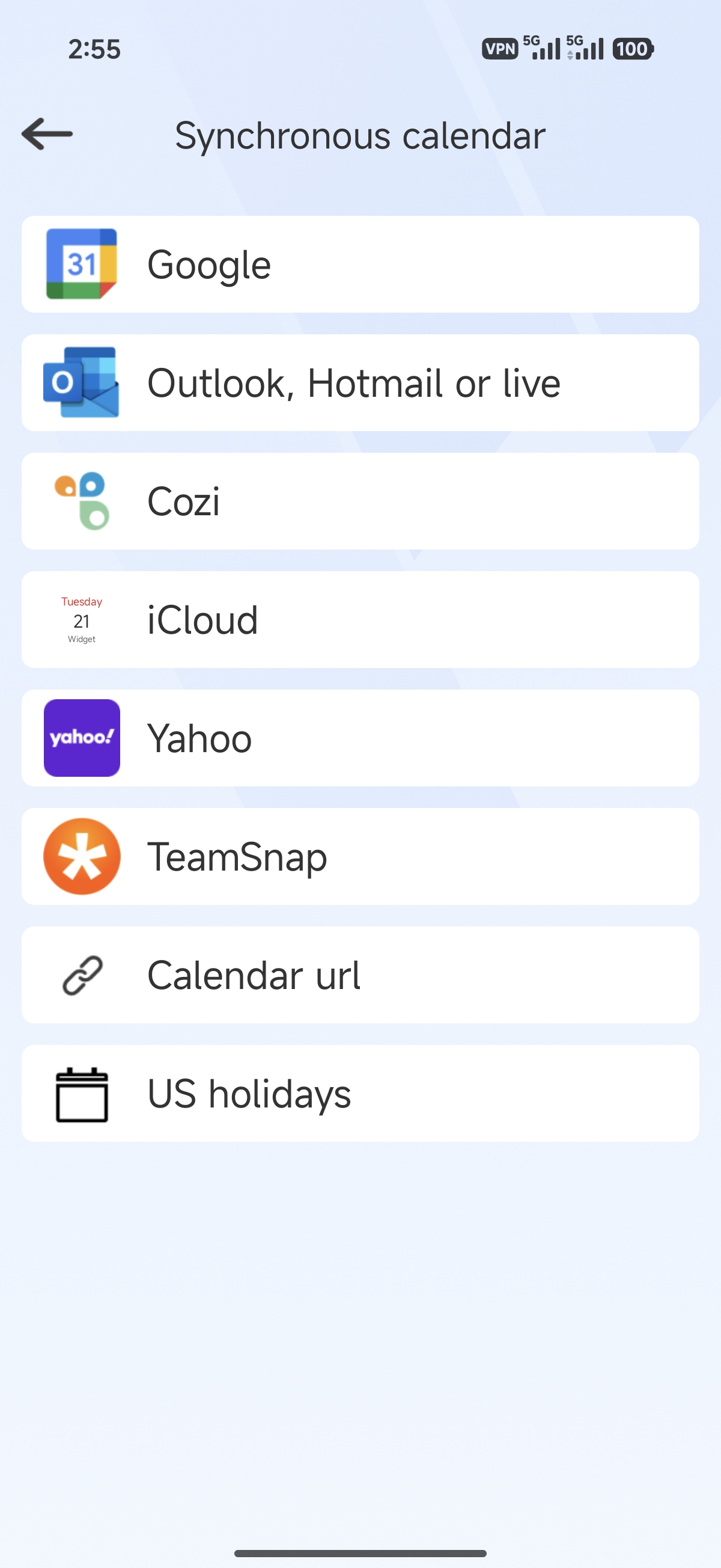721x1568 pixels.
Task: Tap the clock showing 2:55
Action: [94, 49]
